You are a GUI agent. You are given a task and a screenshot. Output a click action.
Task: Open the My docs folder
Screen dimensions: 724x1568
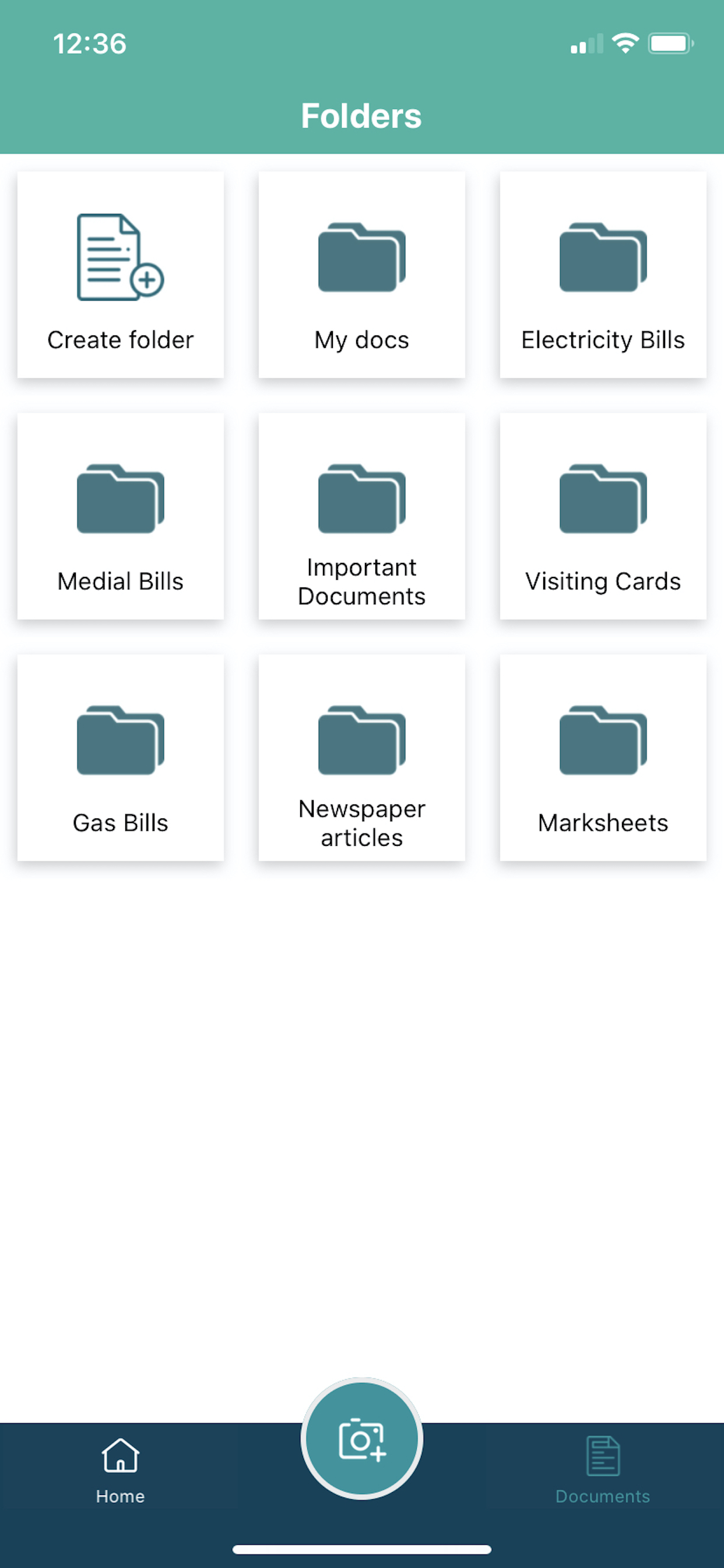click(x=362, y=275)
